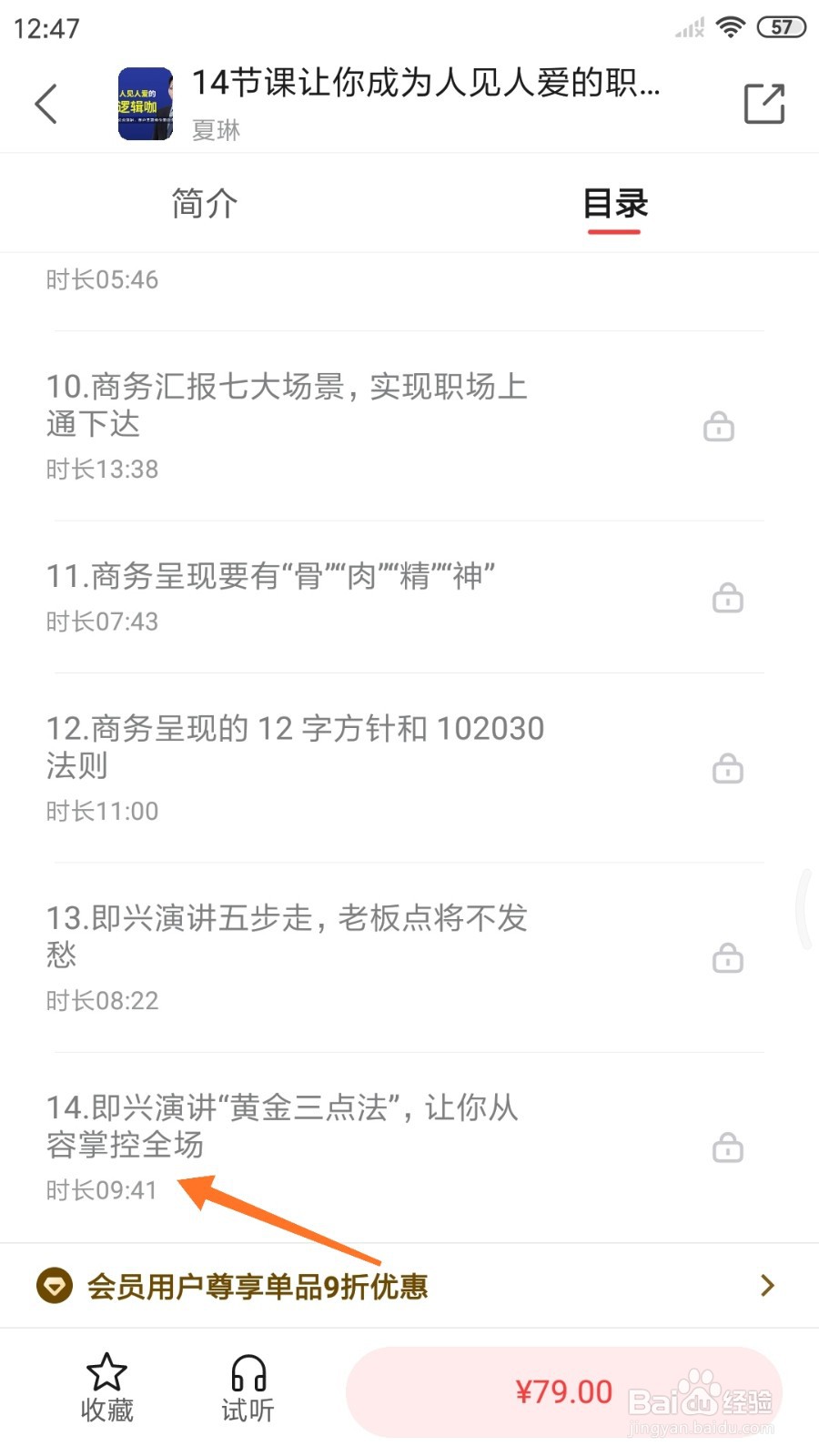The image size is (819, 1456).
Task: Tap the gold member badge in the discount banner
Action: [55, 1286]
